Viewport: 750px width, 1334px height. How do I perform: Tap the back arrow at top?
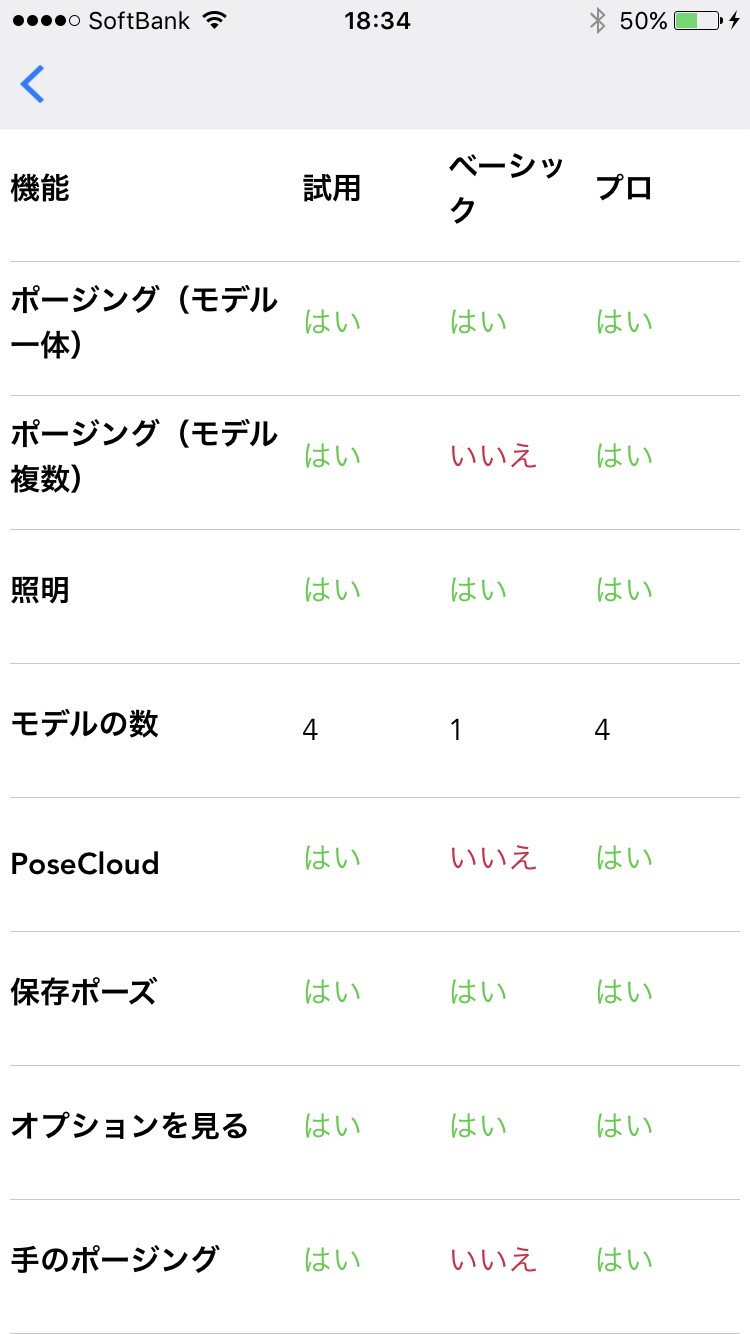pos(32,84)
